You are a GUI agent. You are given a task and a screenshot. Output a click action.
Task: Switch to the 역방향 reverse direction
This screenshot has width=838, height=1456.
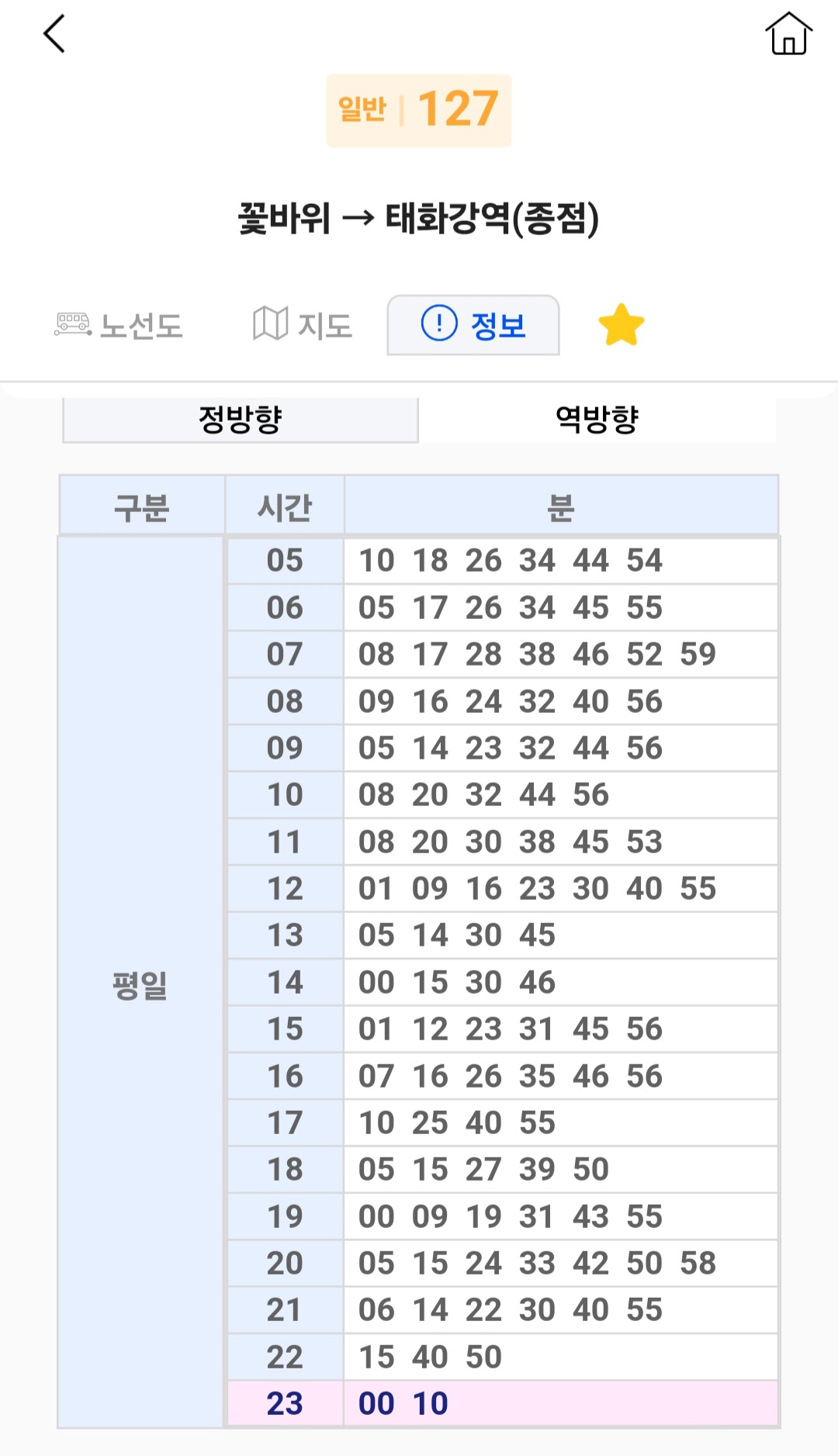pos(597,420)
